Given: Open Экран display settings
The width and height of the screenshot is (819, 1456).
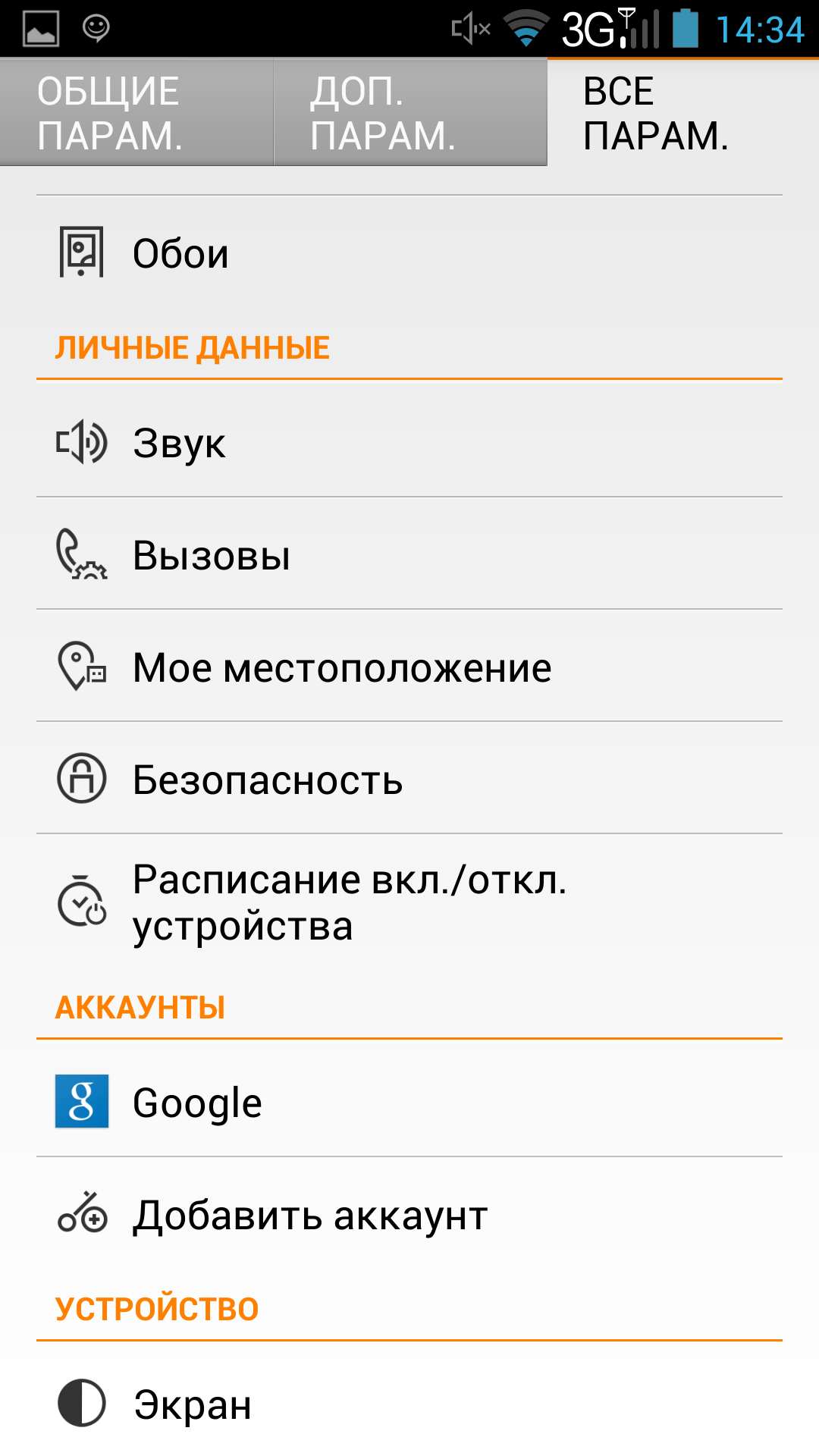Looking at the screenshot, I should click(409, 1403).
